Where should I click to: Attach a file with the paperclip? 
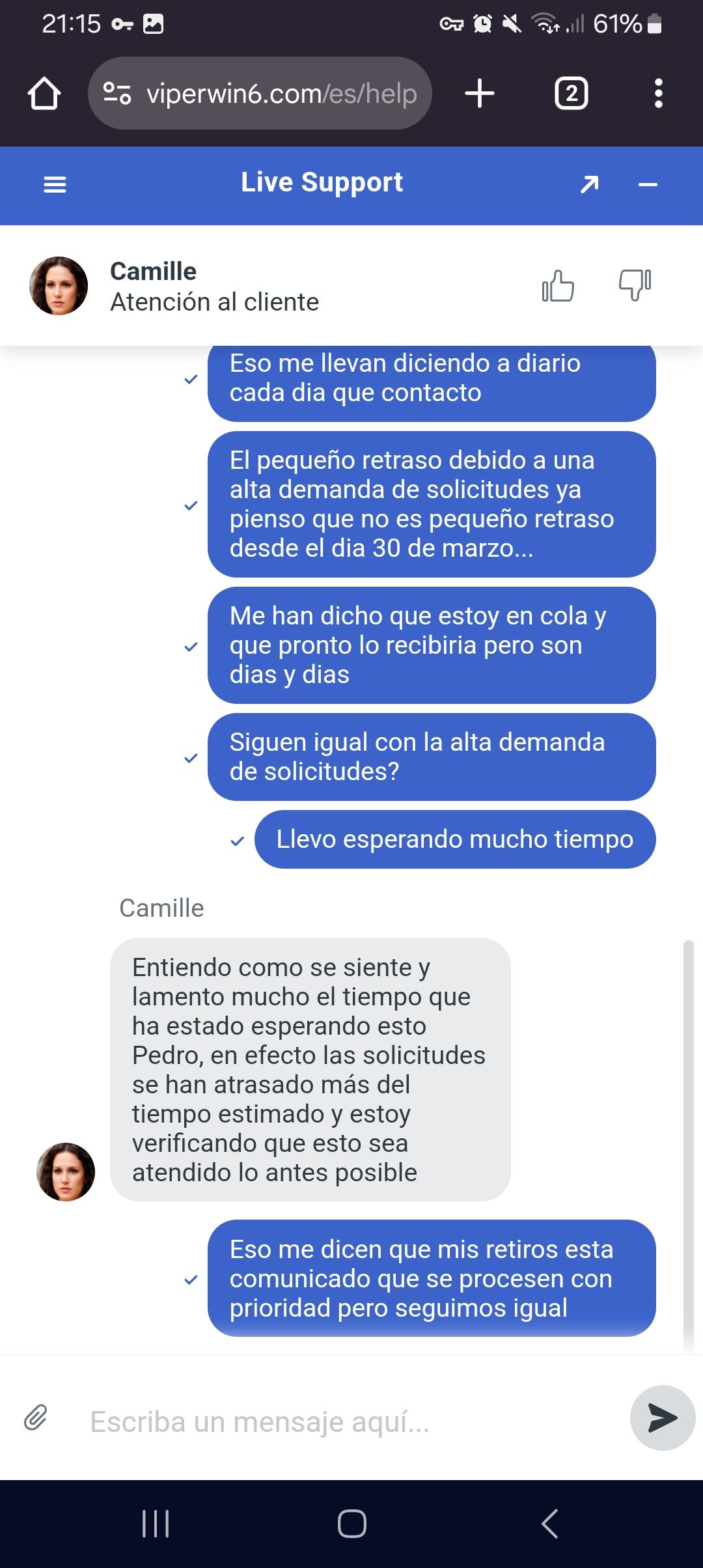point(36,1417)
